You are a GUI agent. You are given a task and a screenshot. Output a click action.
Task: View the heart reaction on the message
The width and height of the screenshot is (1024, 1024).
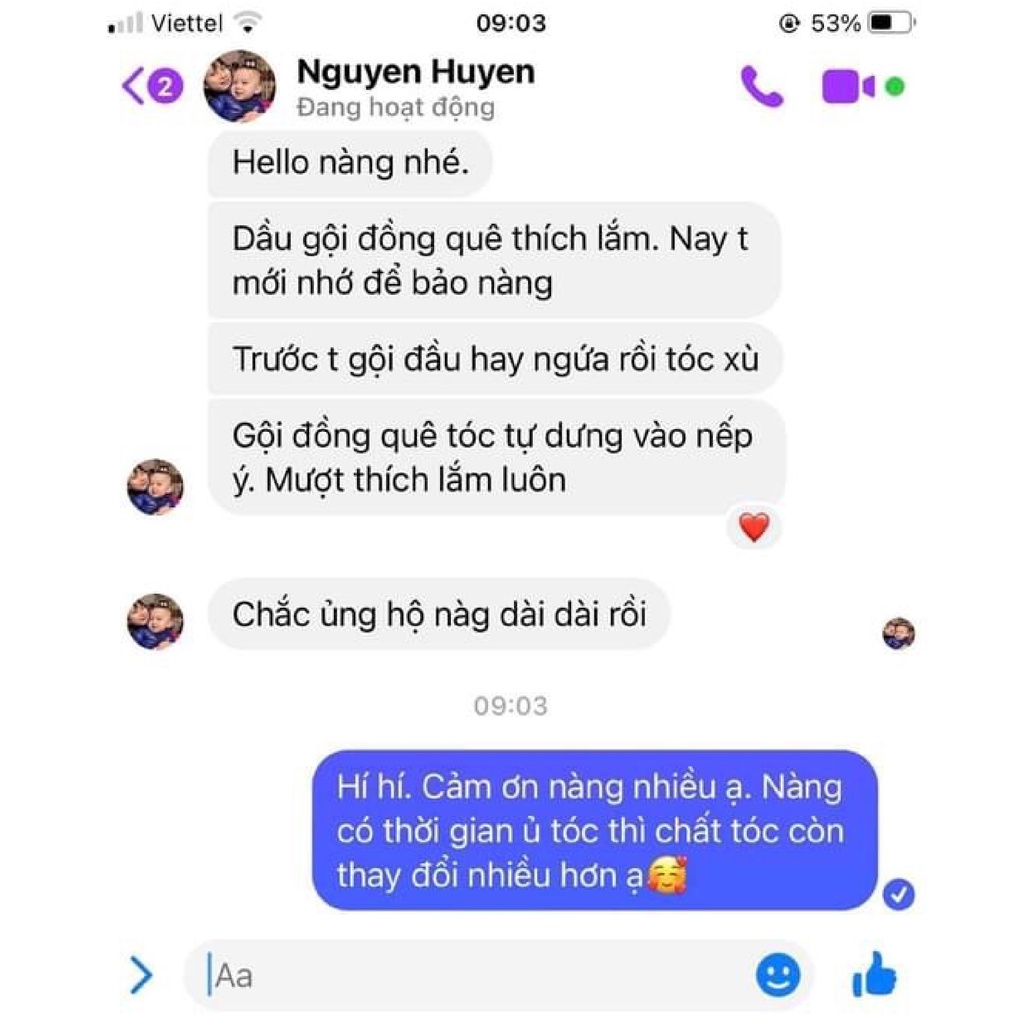[754, 527]
